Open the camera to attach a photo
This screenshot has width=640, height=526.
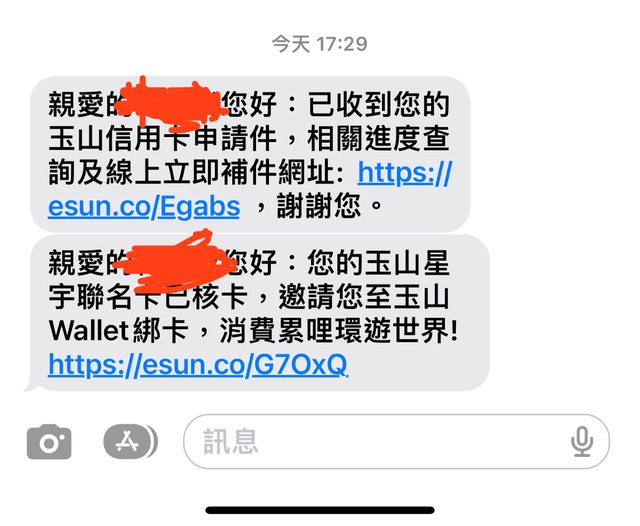click(49, 441)
